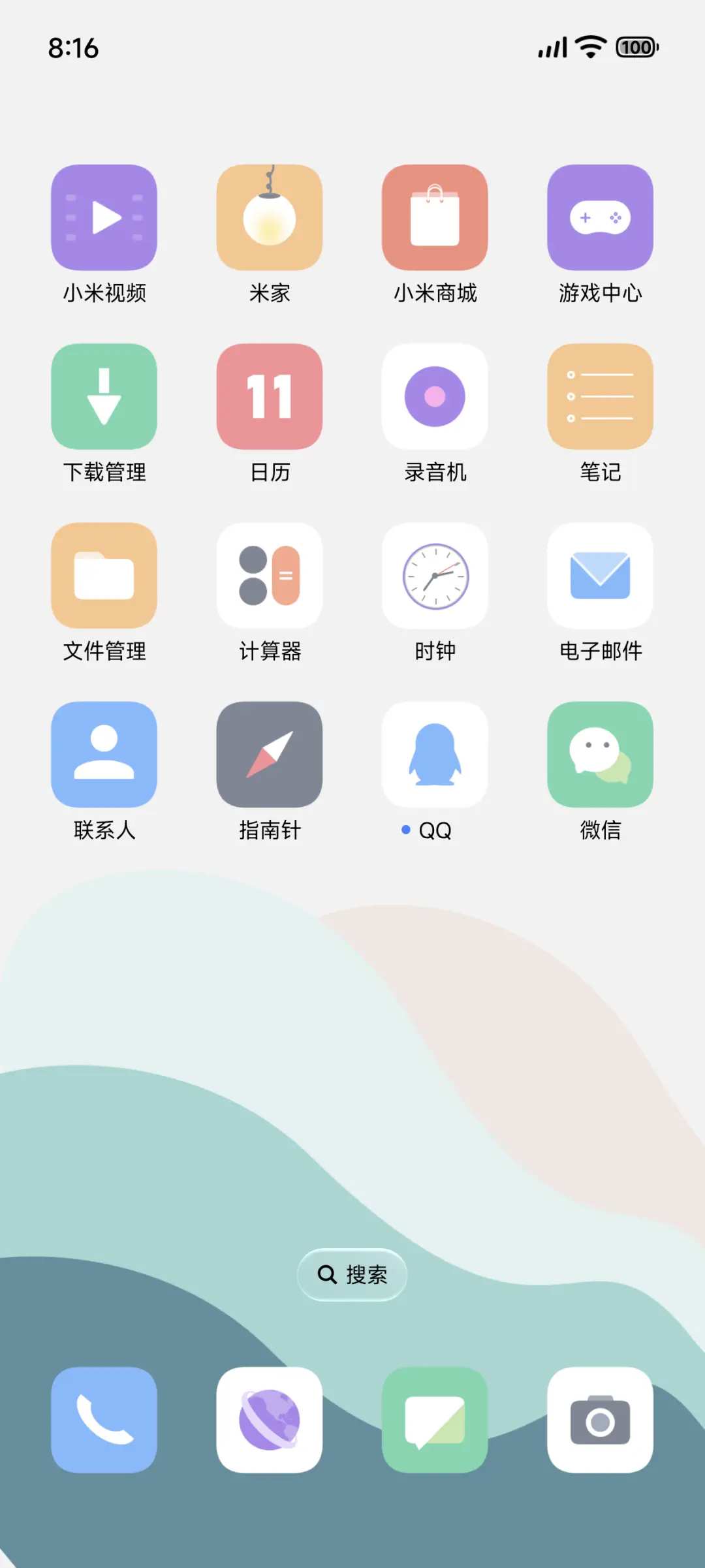705x1568 pixels.
Task: Launch the 指南针 compass app
Action: pos(270,755)
